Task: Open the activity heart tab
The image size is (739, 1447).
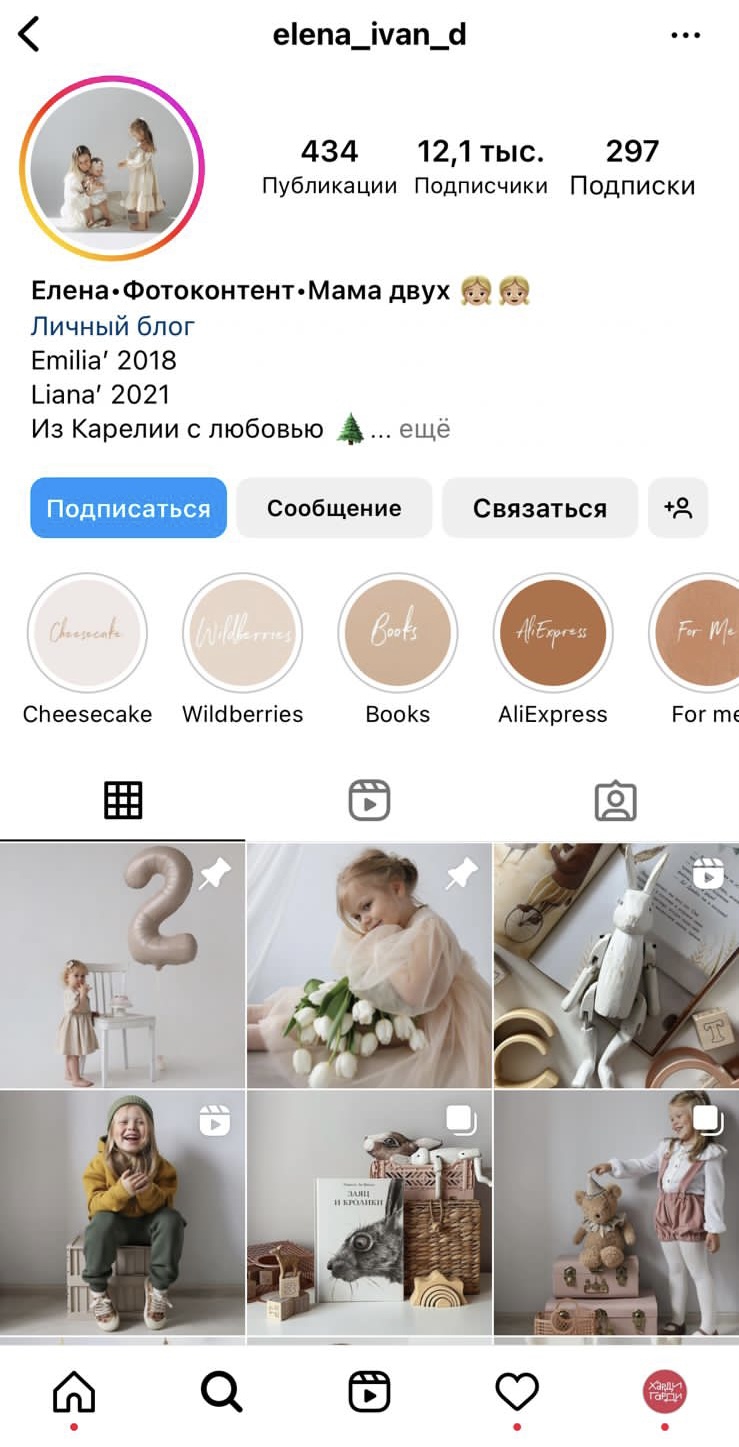Action: (x=517, y=1391)
